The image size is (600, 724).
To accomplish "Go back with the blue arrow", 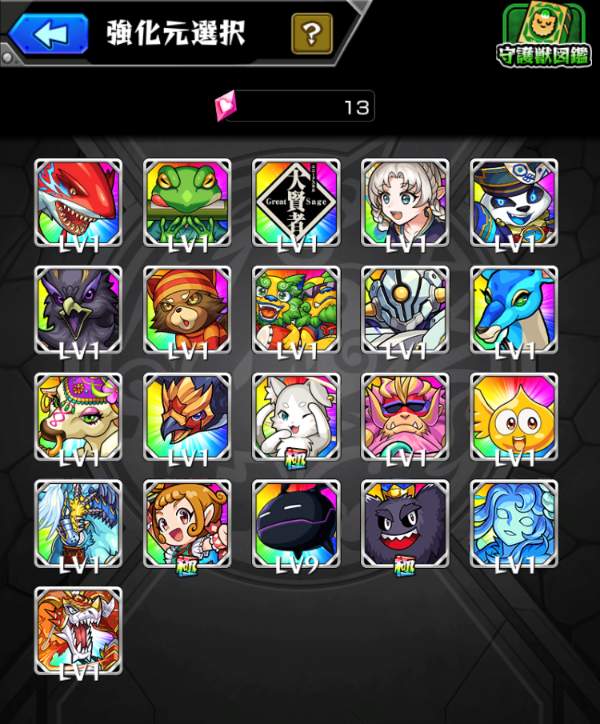I will click(48, 35).
